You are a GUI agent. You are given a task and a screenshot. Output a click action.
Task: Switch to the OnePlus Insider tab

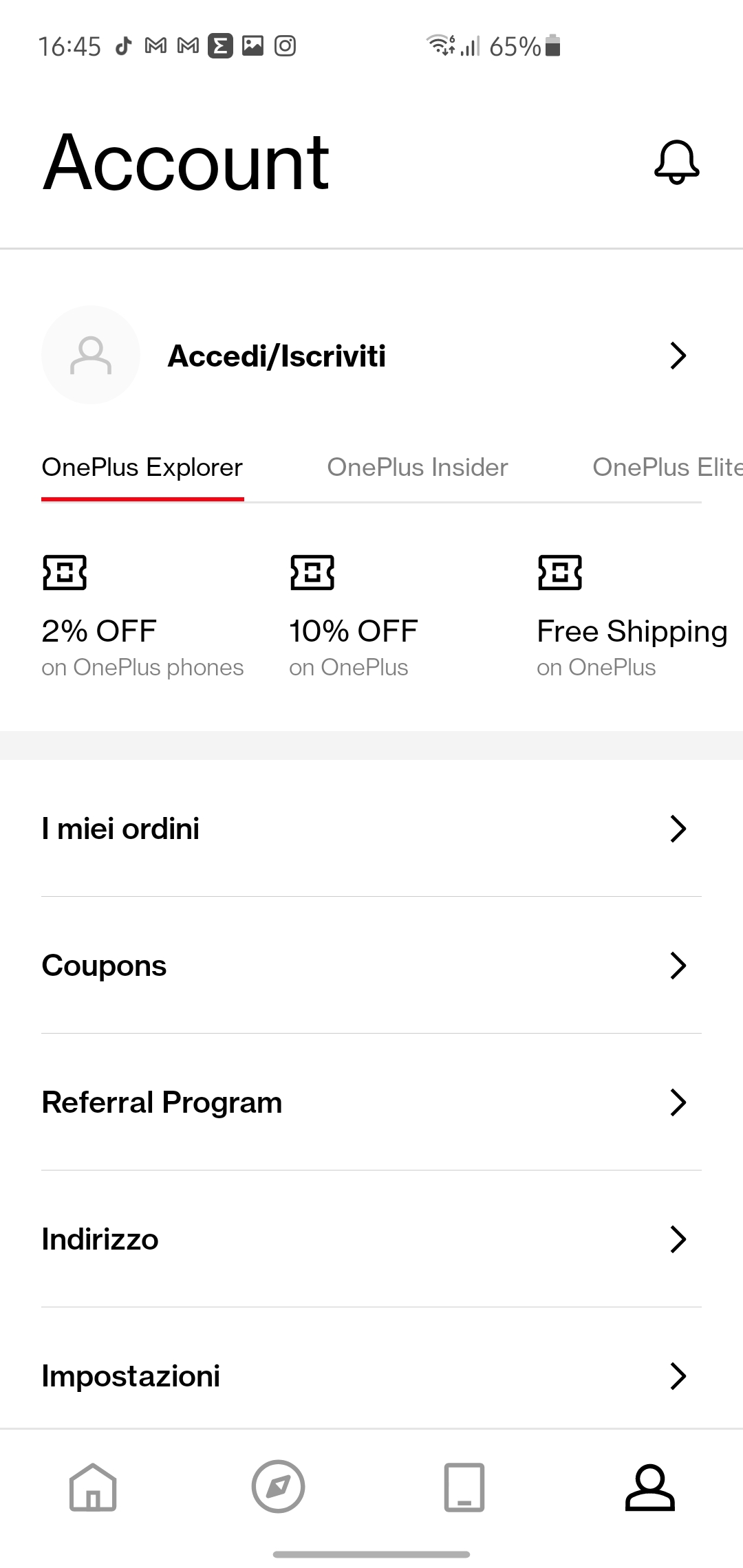coord(418,468)
